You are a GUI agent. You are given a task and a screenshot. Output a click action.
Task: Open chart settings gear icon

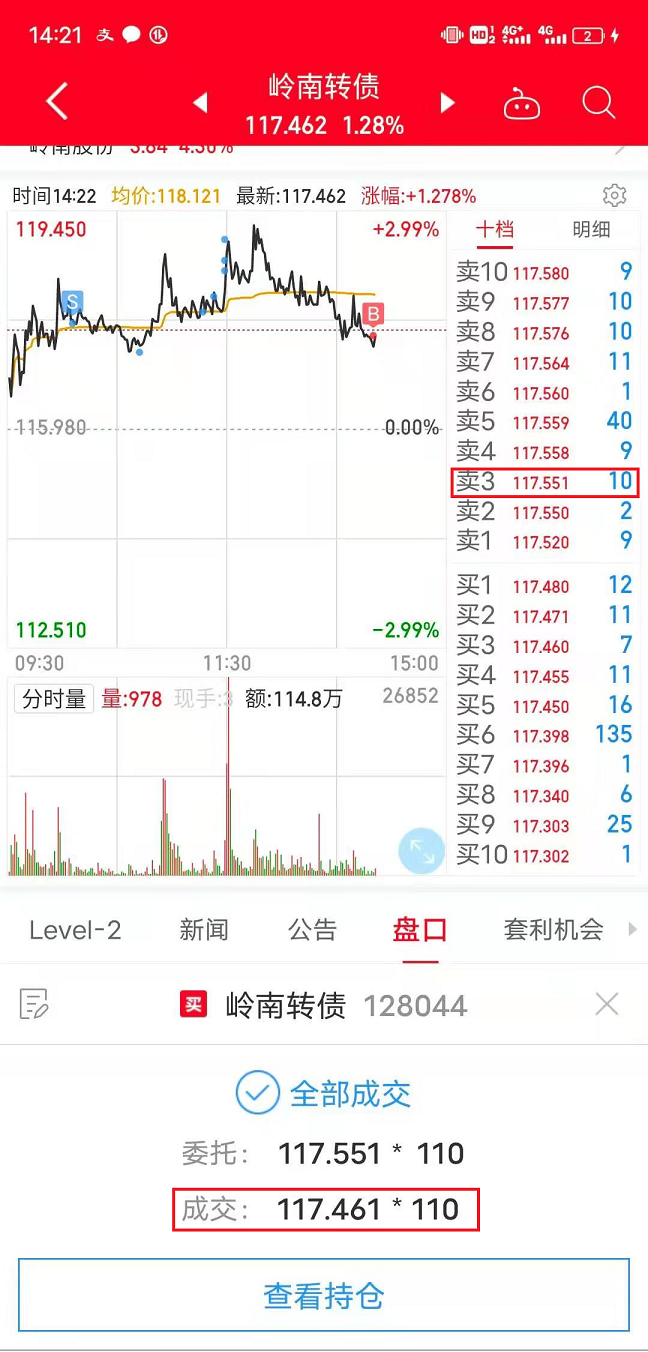coord(614,195)
